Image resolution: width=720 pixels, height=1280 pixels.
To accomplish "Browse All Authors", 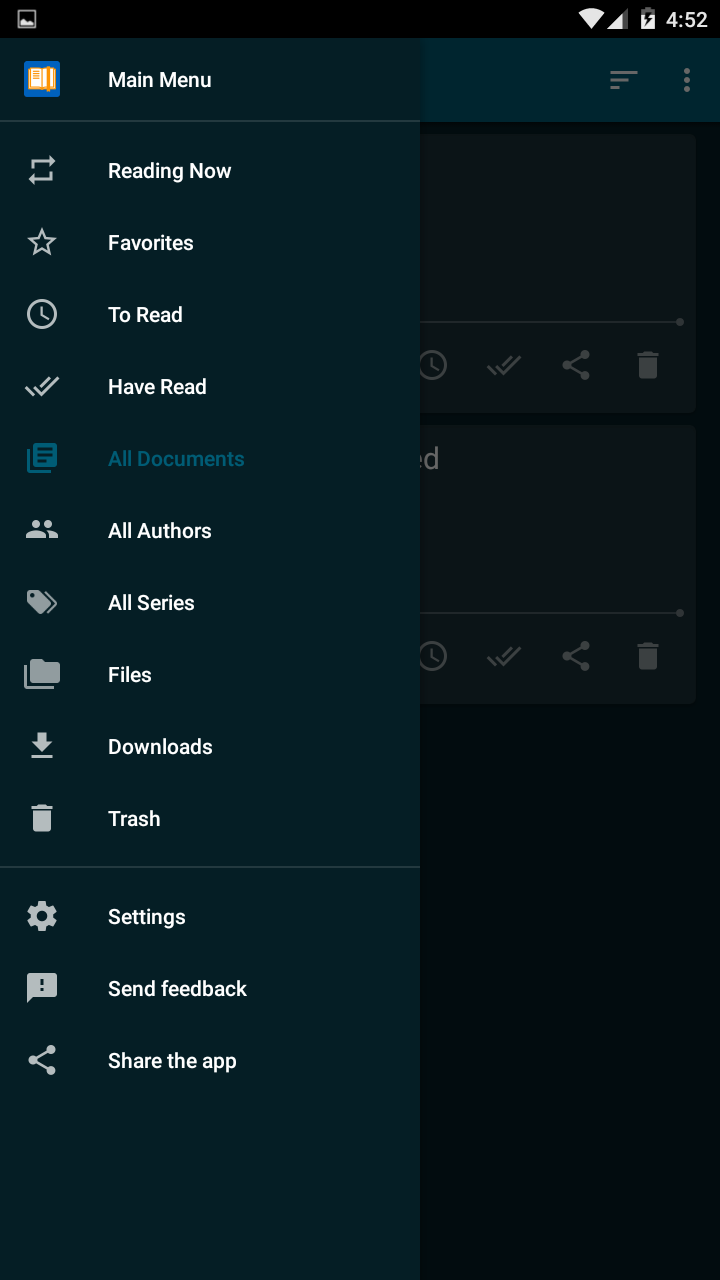I will pyautogui.click(x=210, y=531).
